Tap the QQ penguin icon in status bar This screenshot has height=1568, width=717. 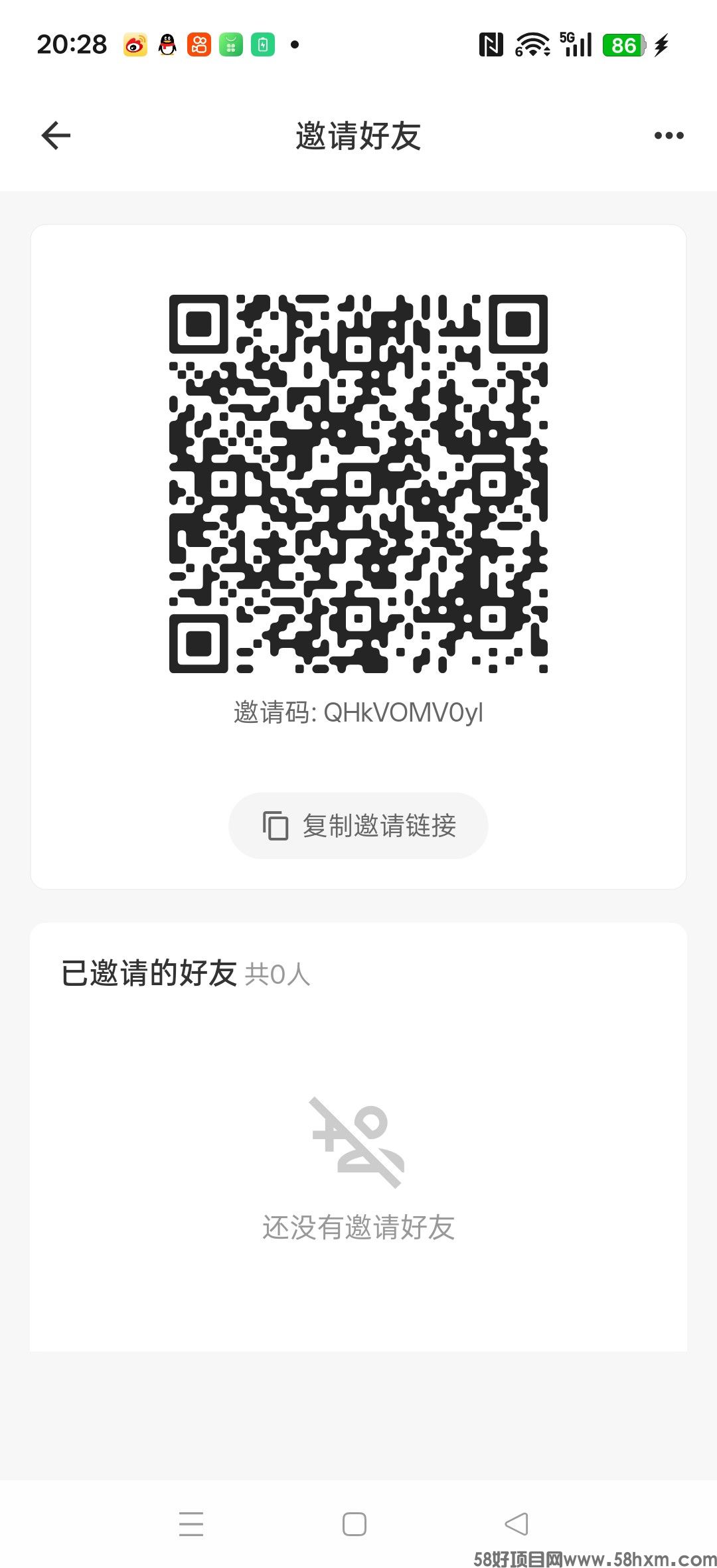166,44
